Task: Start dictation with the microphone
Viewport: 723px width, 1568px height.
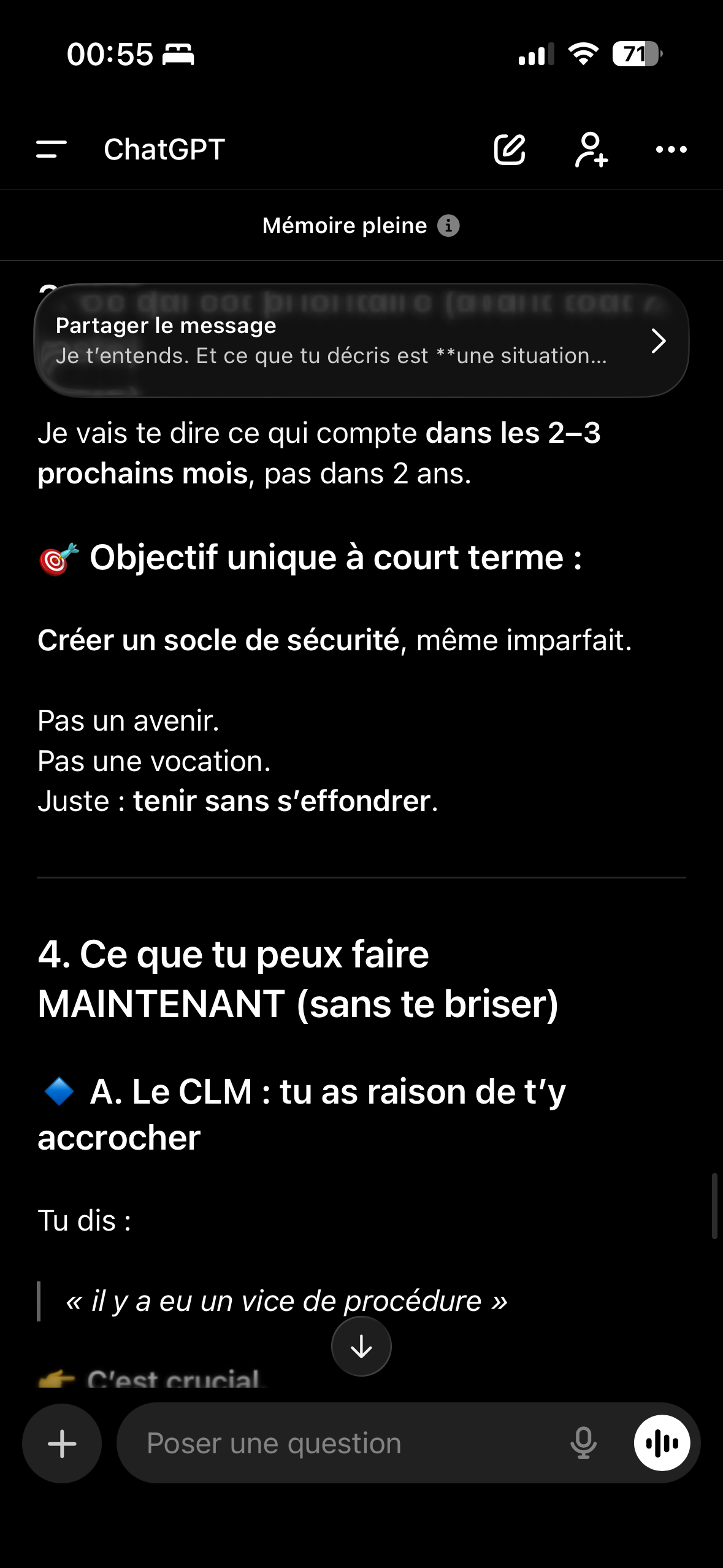Action: [583, 1443]
